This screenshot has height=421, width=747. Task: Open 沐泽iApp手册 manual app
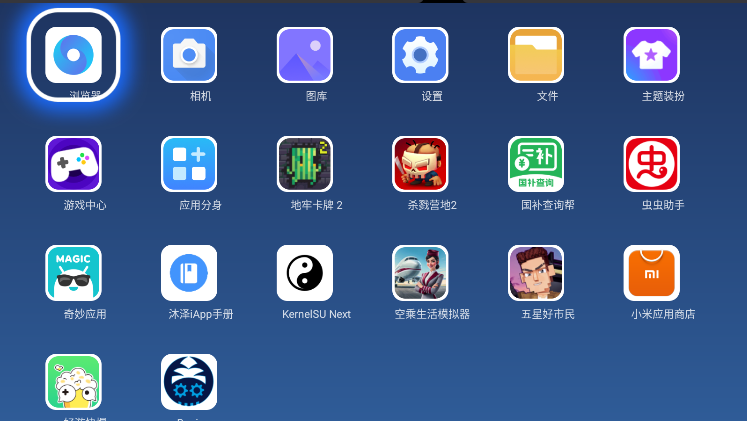(x=189, y=273)
